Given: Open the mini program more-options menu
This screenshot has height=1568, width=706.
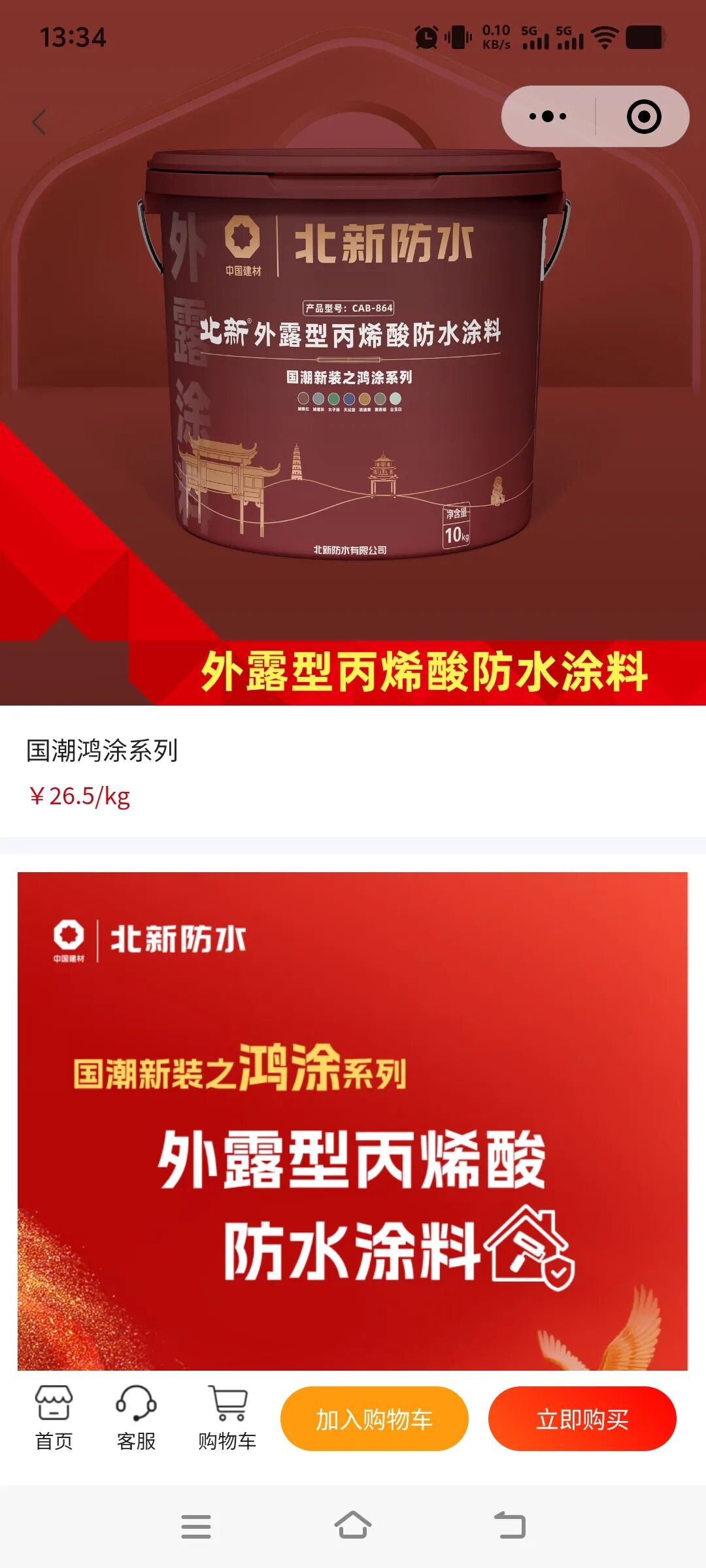Looking at the screenshot, I should click(x=548, y=116).
